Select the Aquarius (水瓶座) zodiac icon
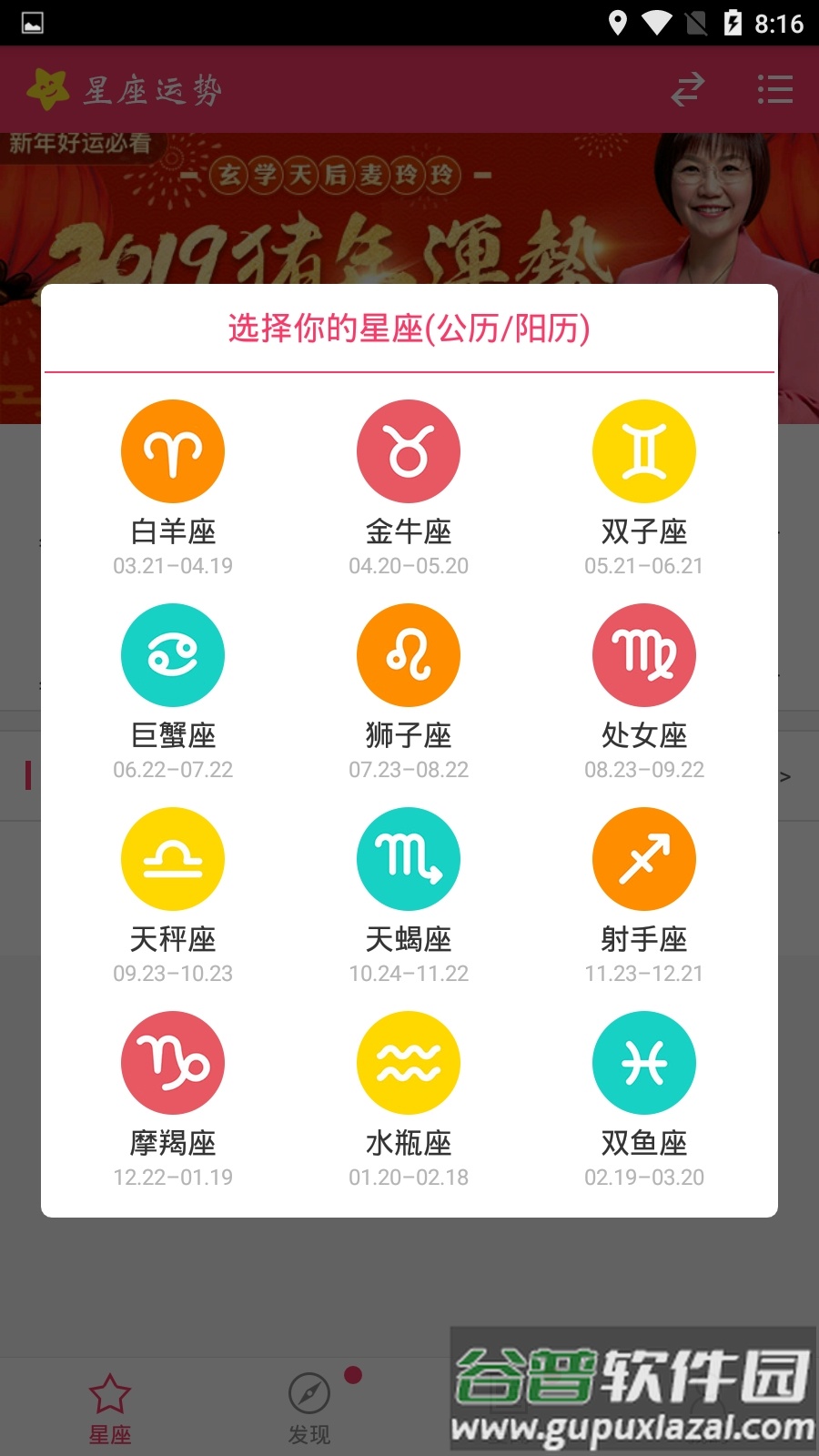Viewport: 819px width, 1456px height. pos(409,1062)
